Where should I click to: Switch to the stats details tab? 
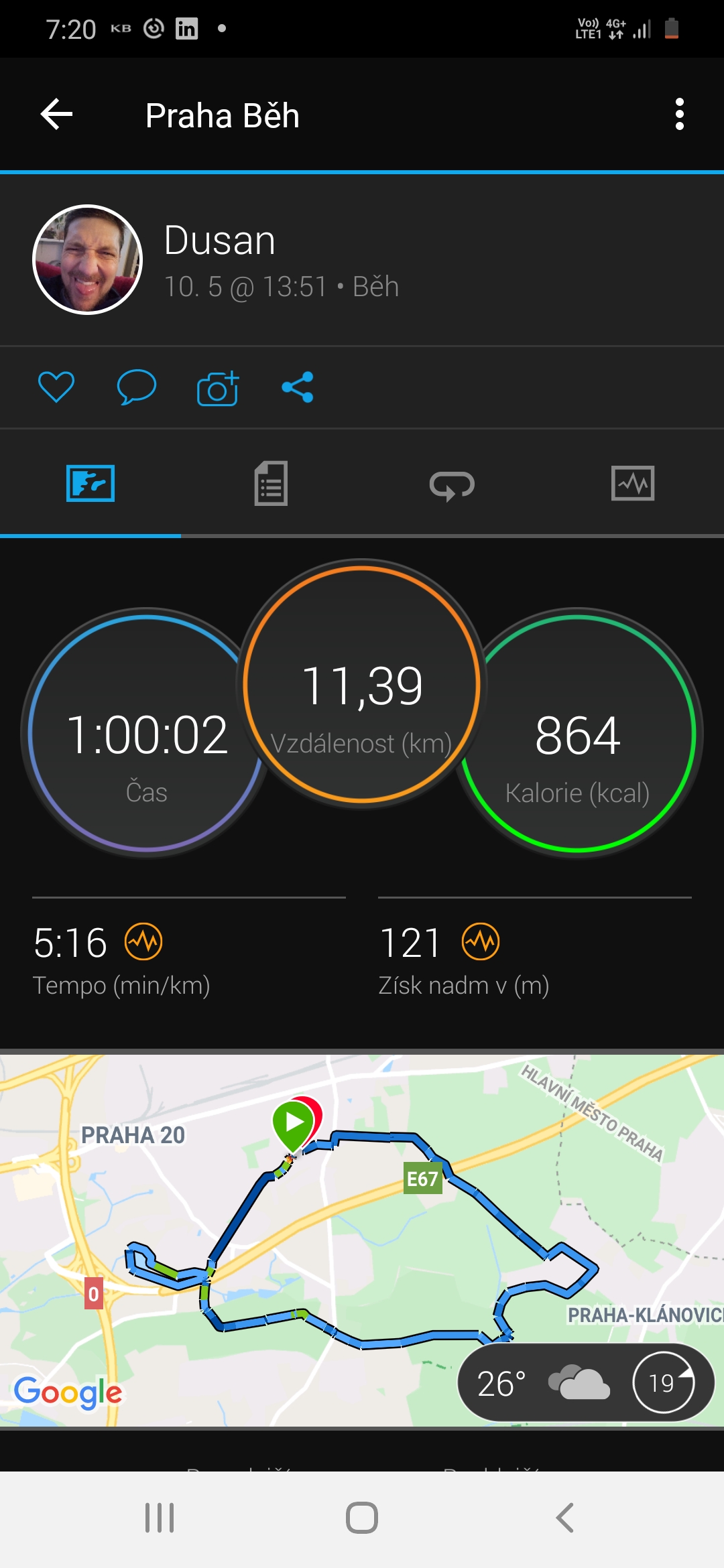click(271, 483)
